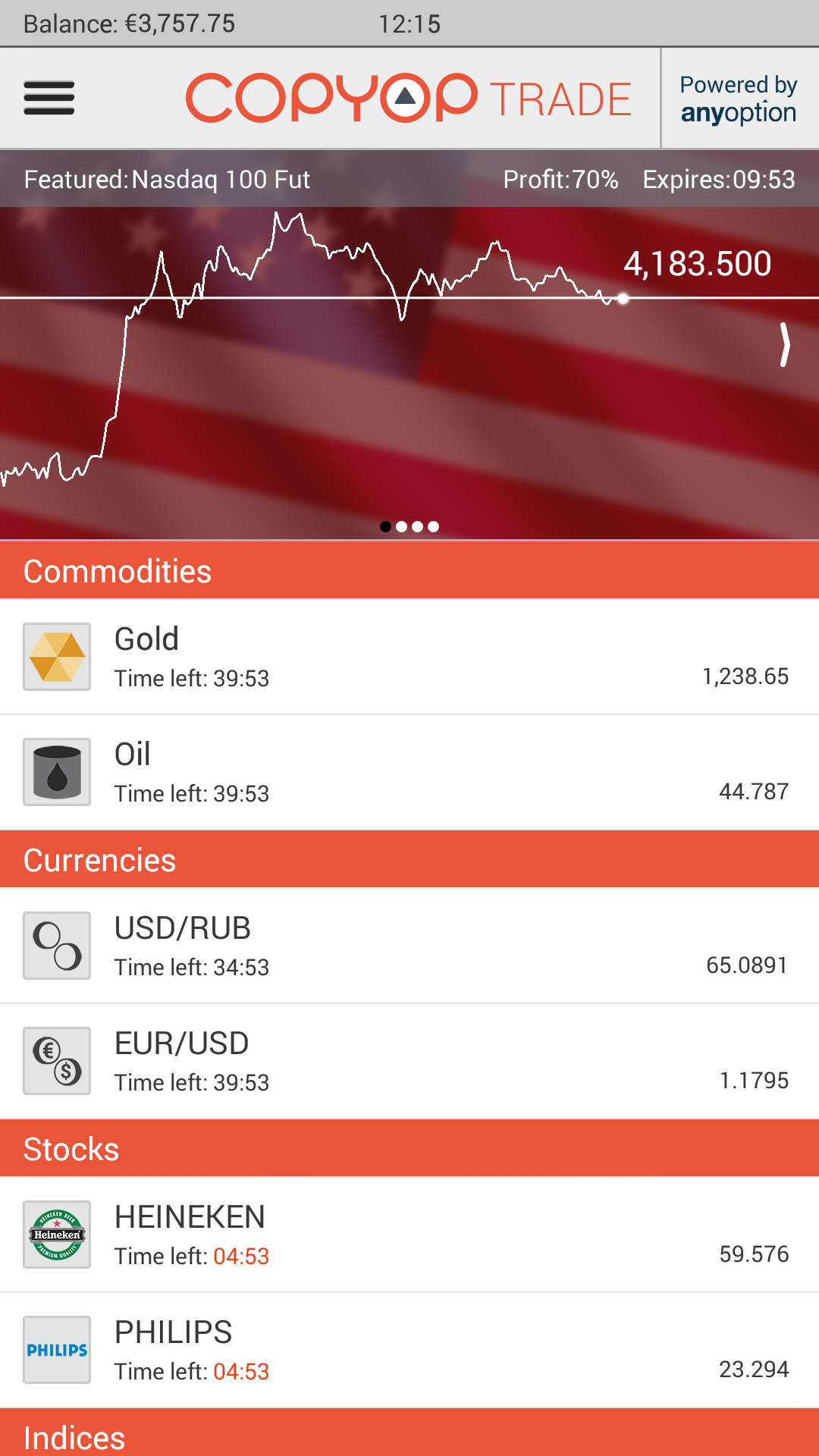The image size is (819, 1456).
Task: Open PHILIPS stock
Action: (x=409, y=1350)
